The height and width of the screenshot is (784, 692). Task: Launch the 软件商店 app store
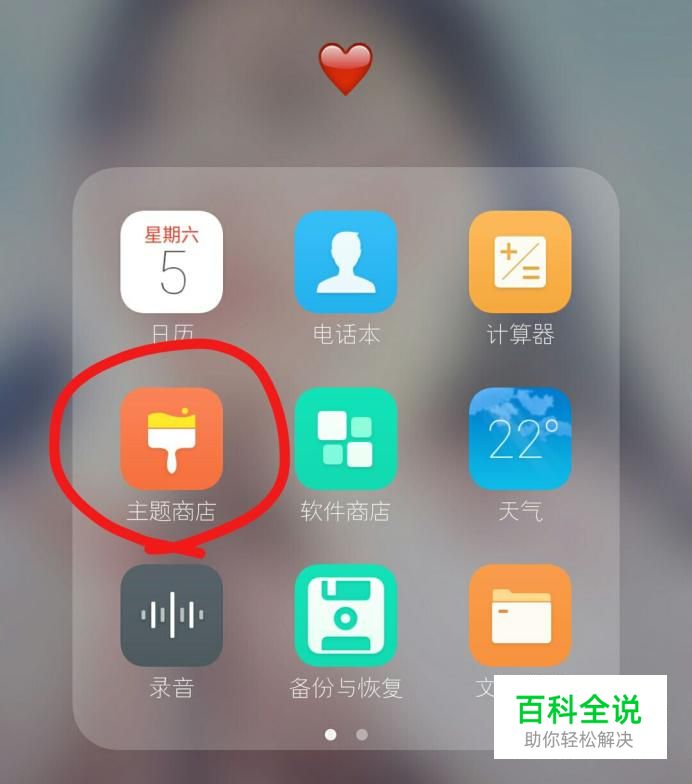point(346,439)
